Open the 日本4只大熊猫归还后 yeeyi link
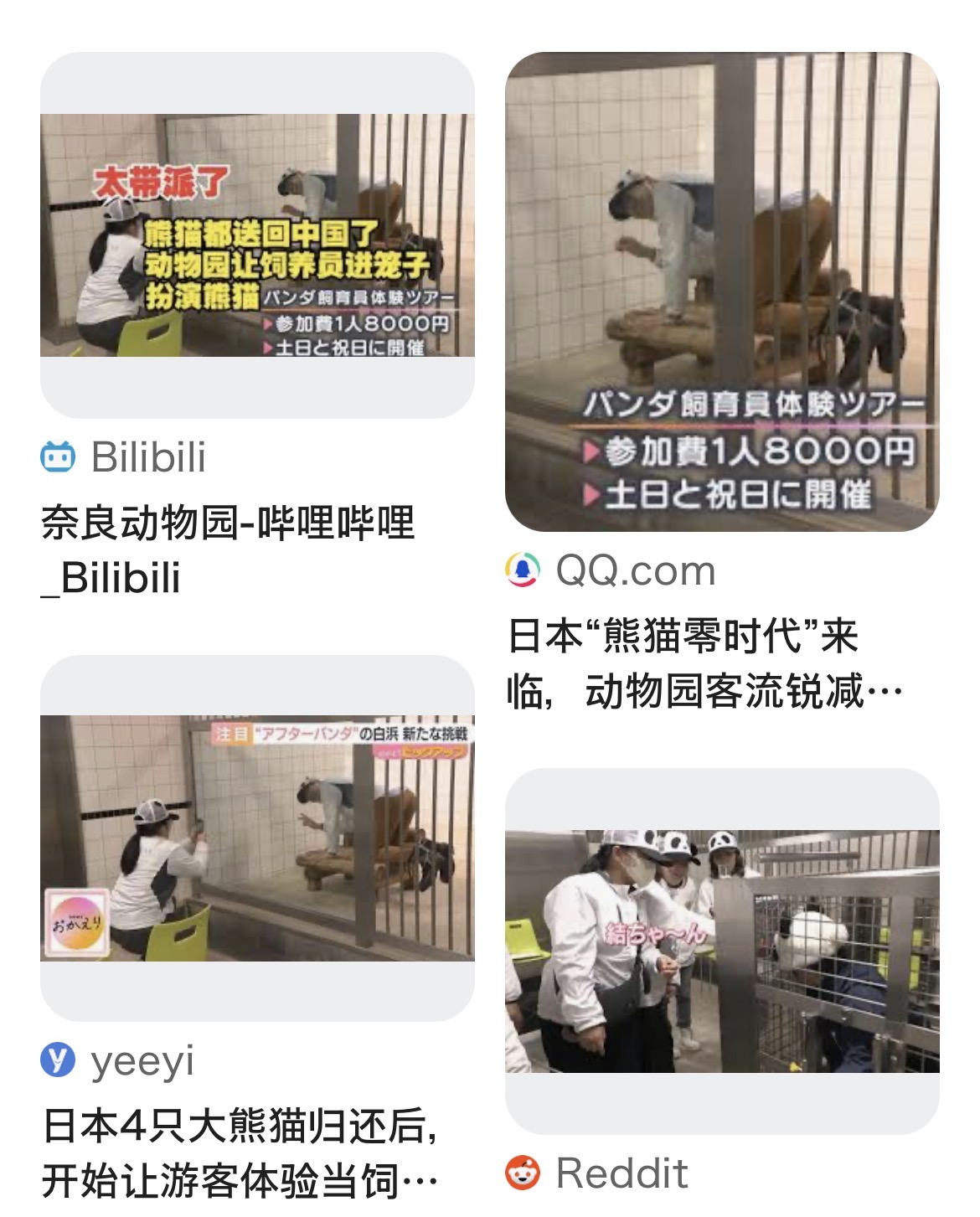980x1217 pixels. point(240,1153)
